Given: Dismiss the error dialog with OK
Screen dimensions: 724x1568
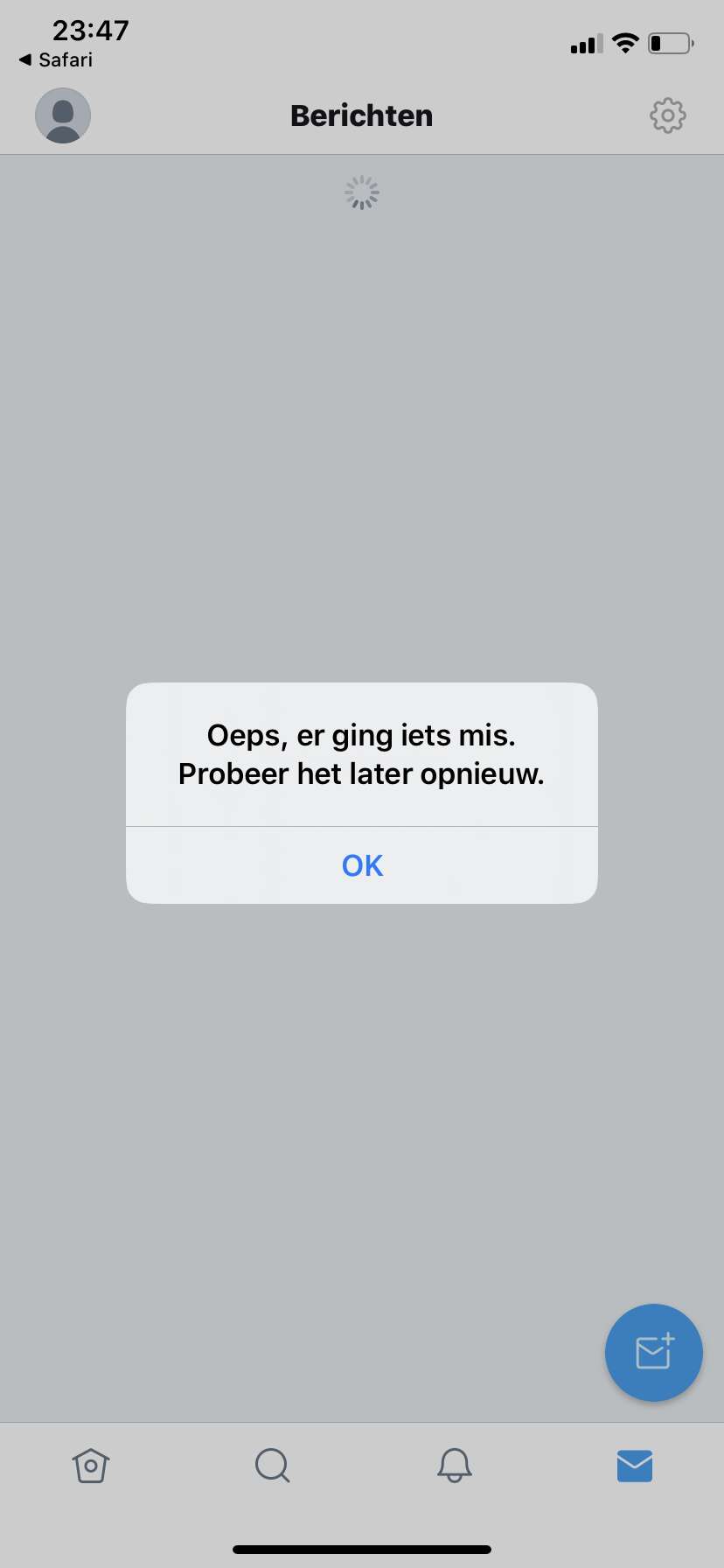Looking at the screenshot, I should point(362,865).
